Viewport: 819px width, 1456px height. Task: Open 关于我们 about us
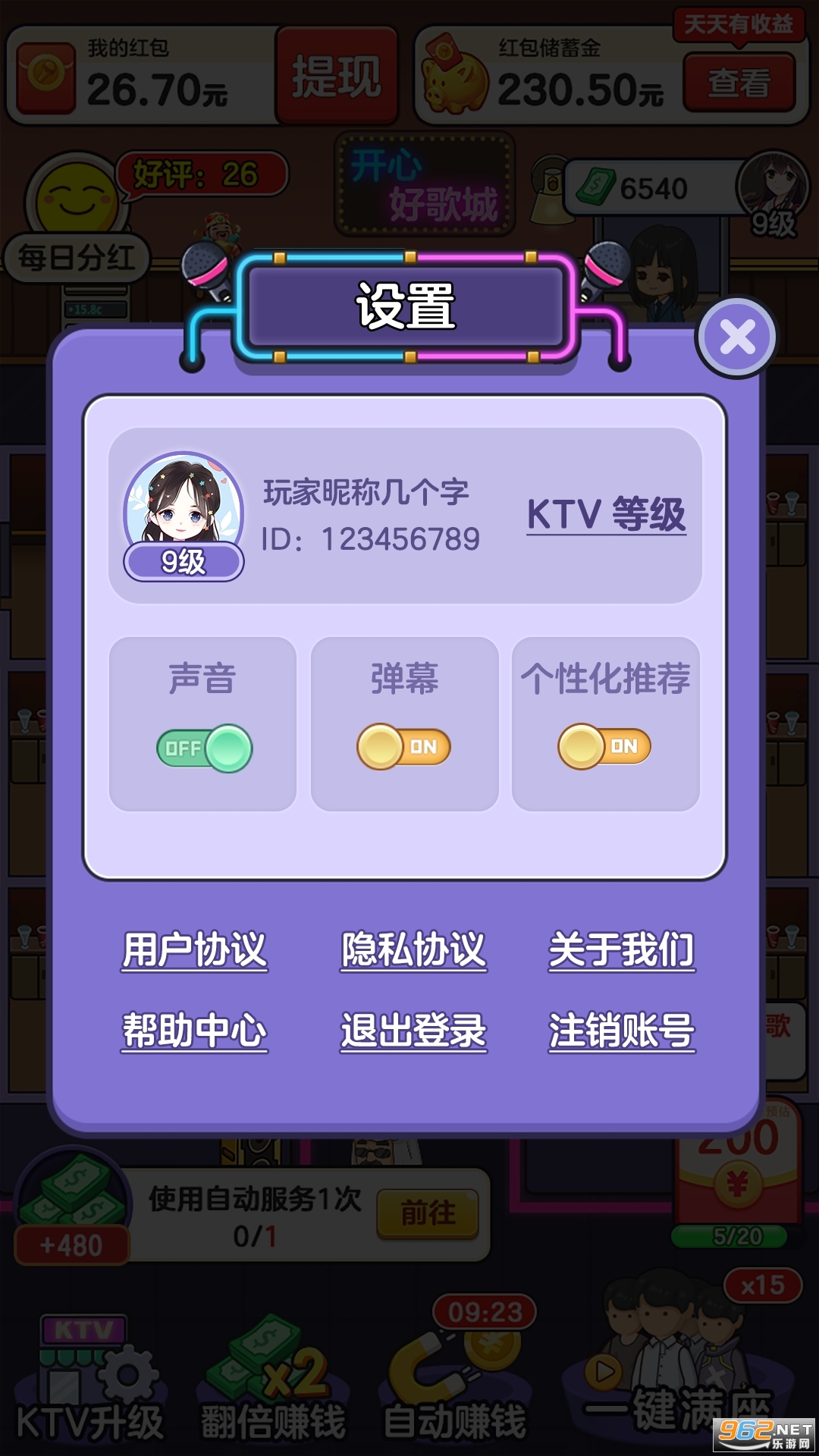(x=622, y=950)
